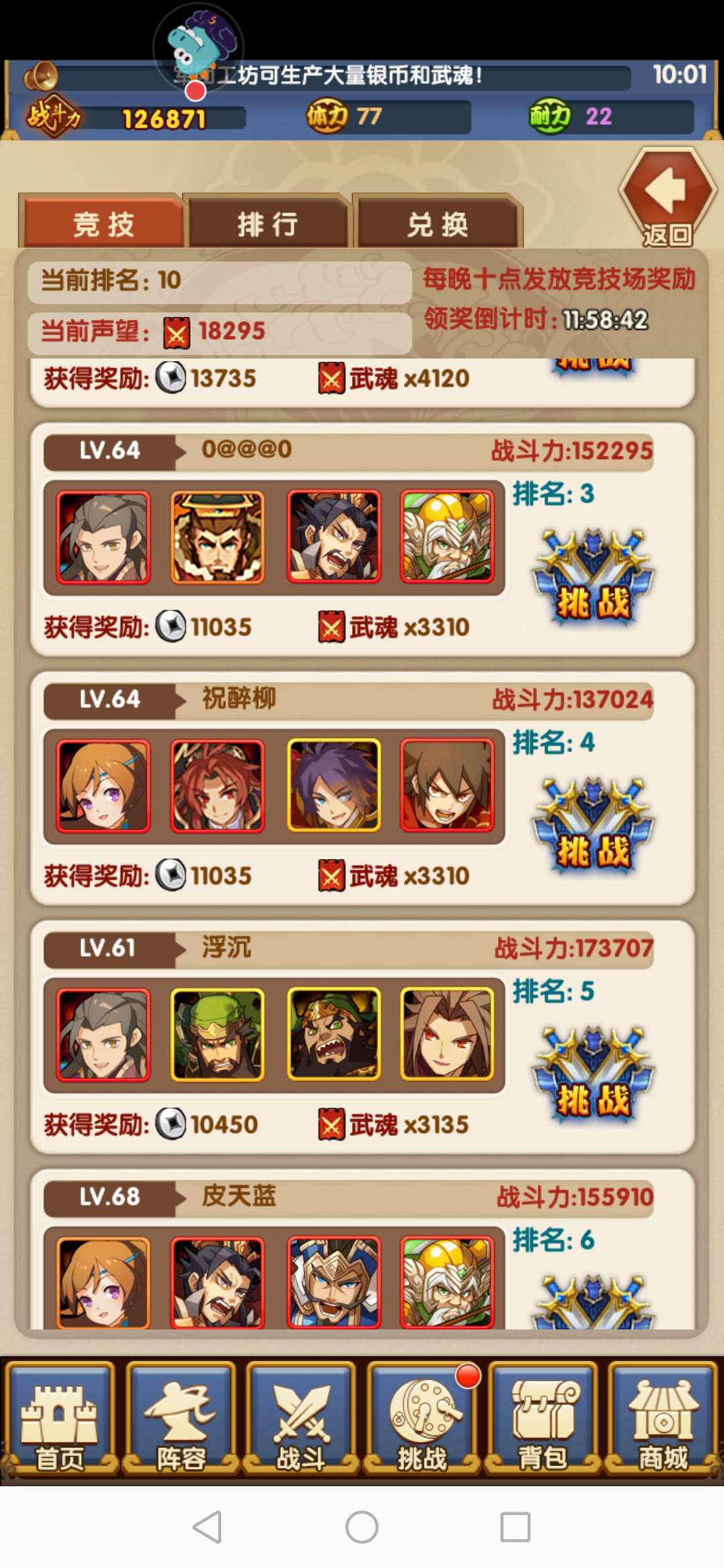Tap the system back button
The image size is (724, 1568).
coord(207,1527)
